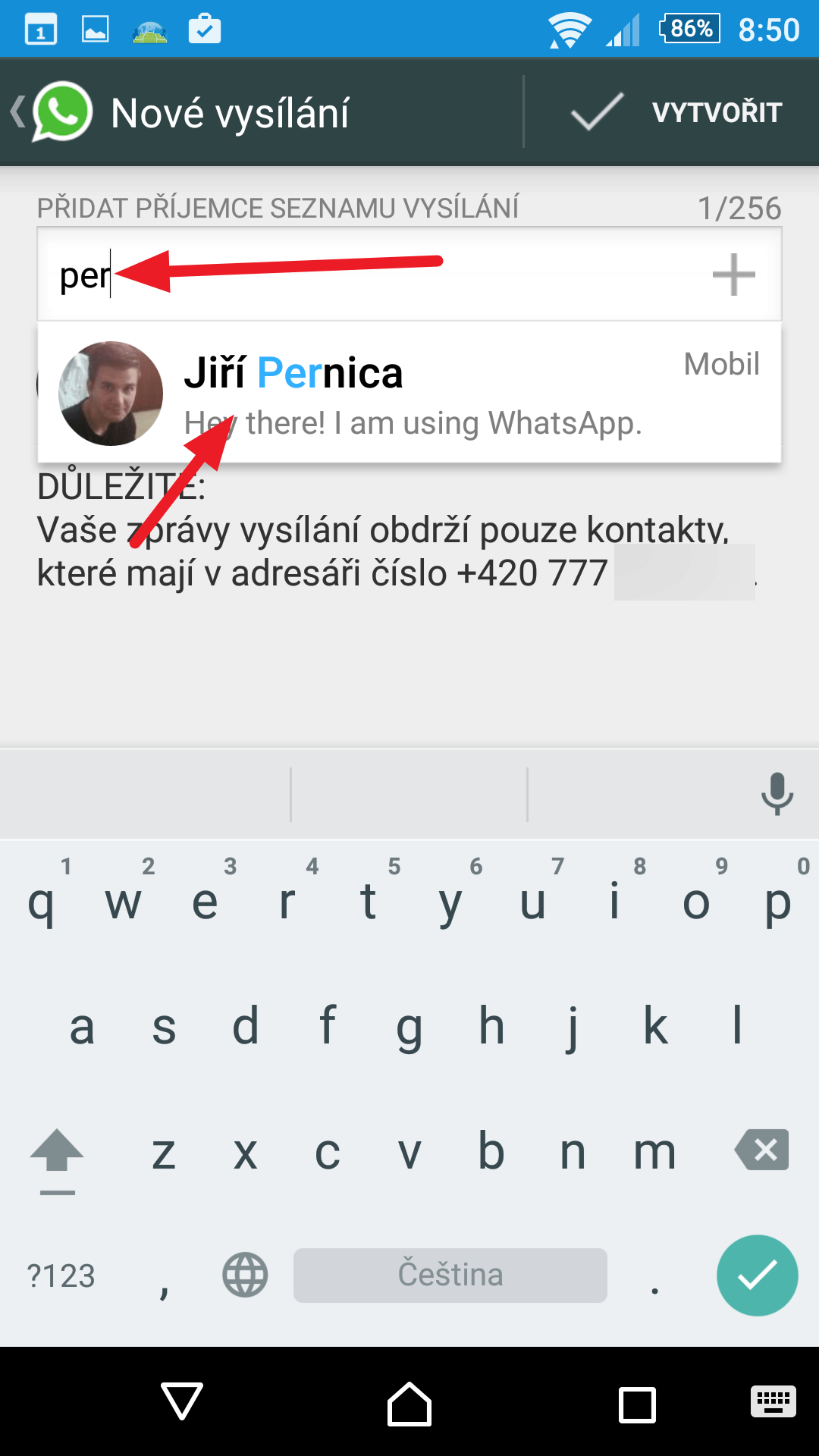The image size is (819, 1456).
Task: Open the keyboard switcher icon
Action: tap(773, 1401)
